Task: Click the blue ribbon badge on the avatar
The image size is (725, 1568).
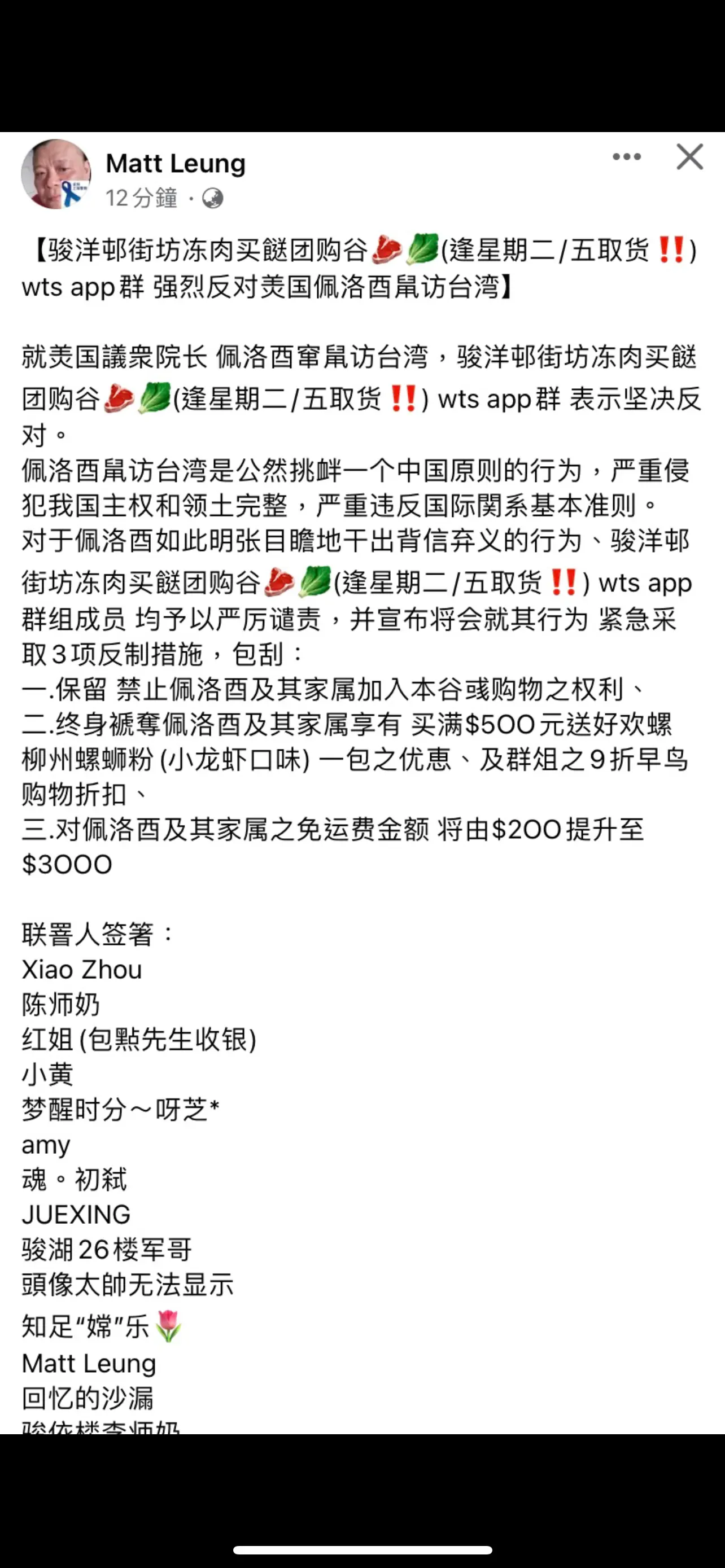Action: point(69,193)
